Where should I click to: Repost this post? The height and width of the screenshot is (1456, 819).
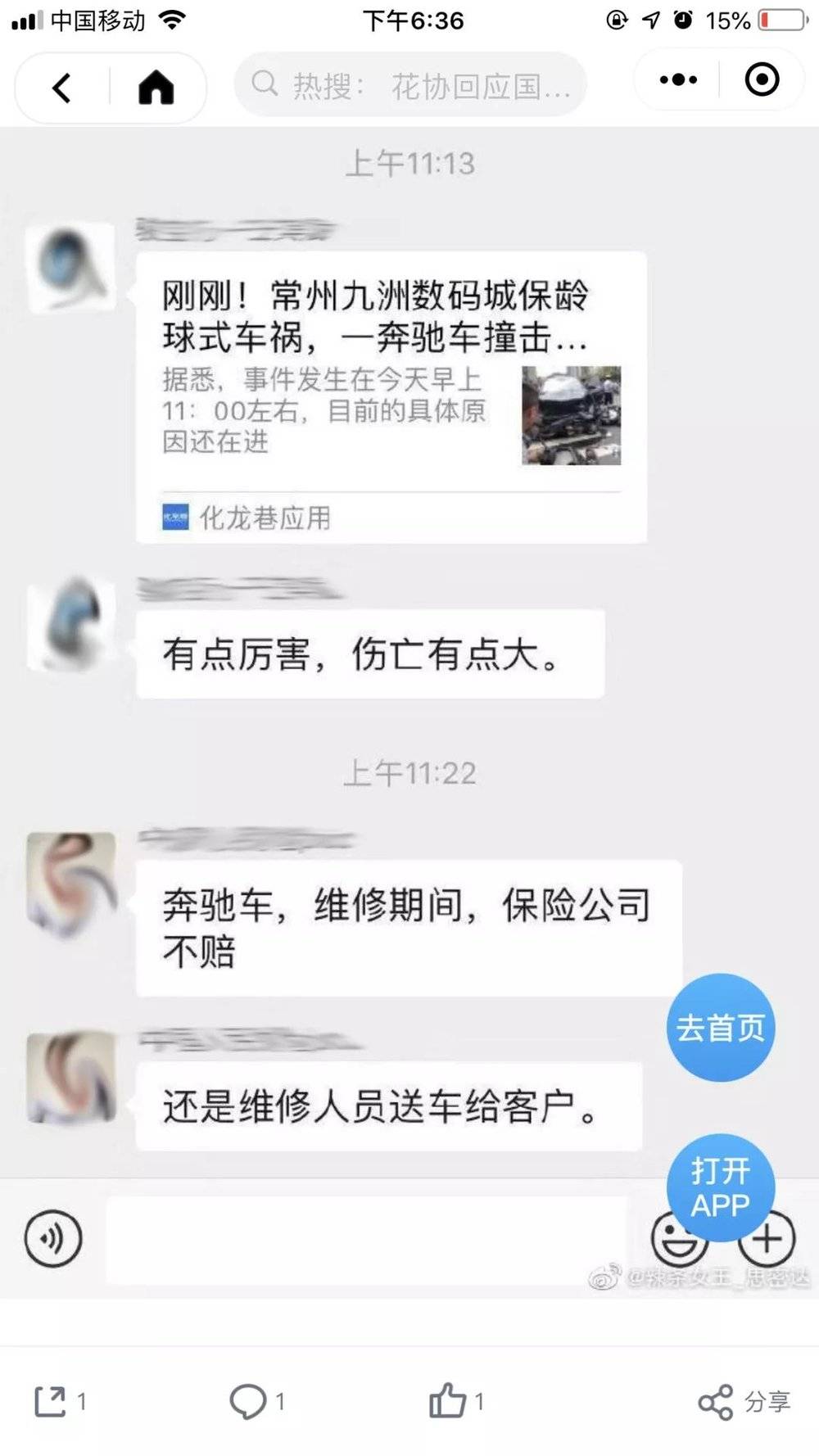59,1401
